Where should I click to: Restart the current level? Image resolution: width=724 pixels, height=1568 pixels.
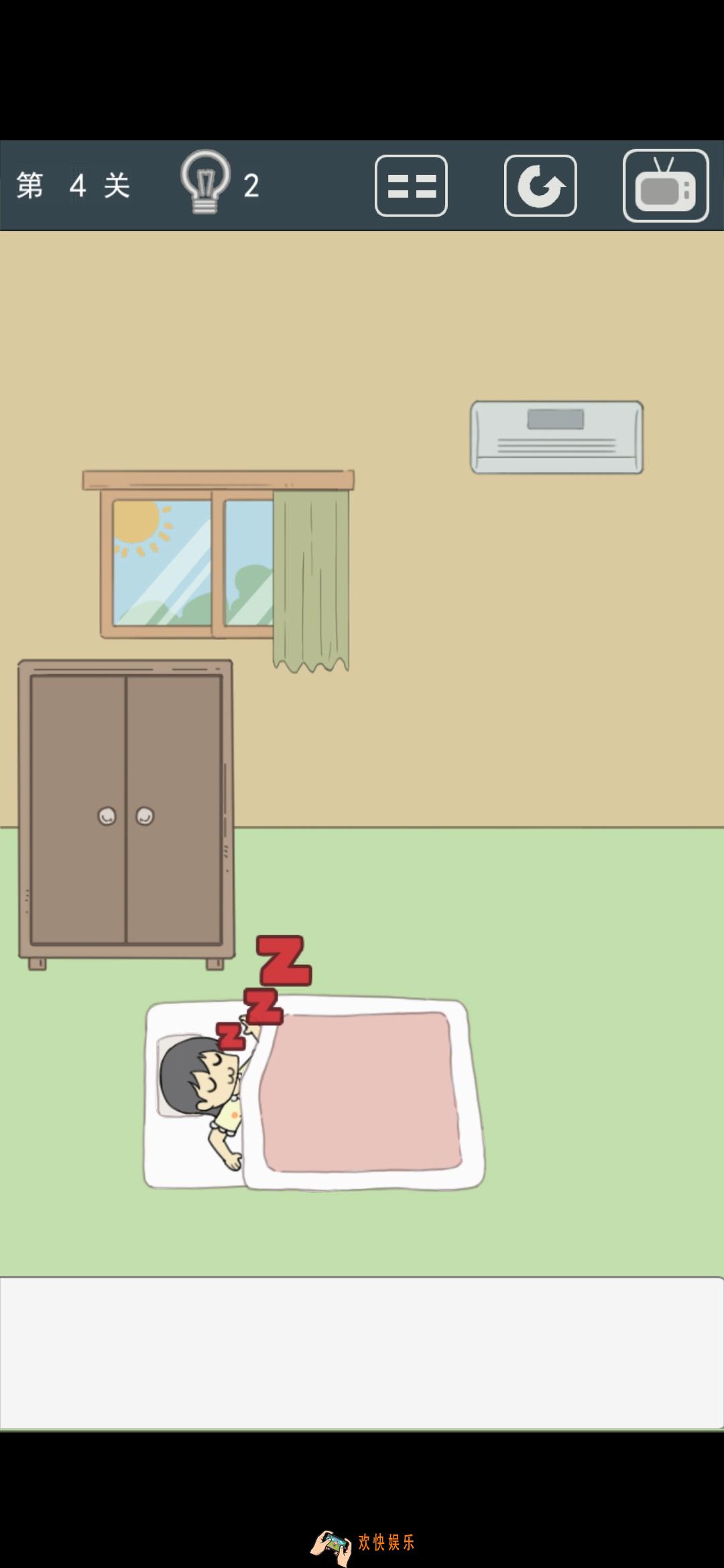point(540,186)
